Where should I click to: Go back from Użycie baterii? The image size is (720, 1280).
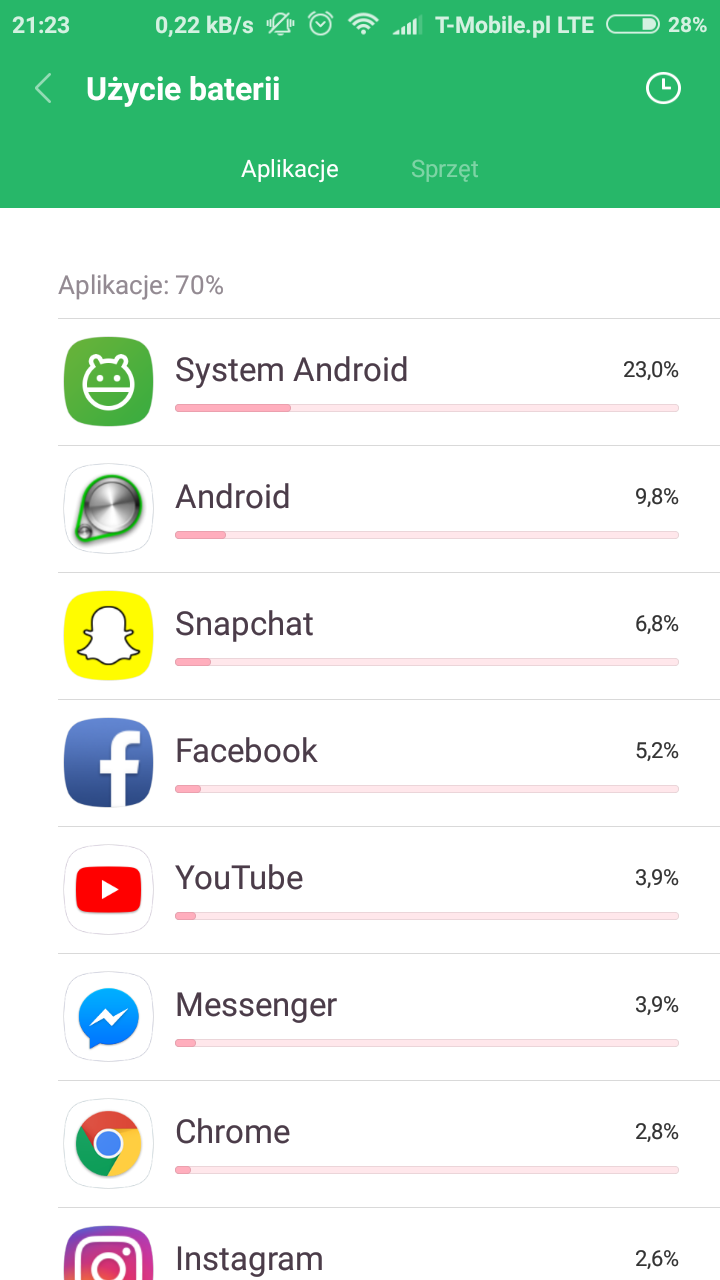coord(43,89)
